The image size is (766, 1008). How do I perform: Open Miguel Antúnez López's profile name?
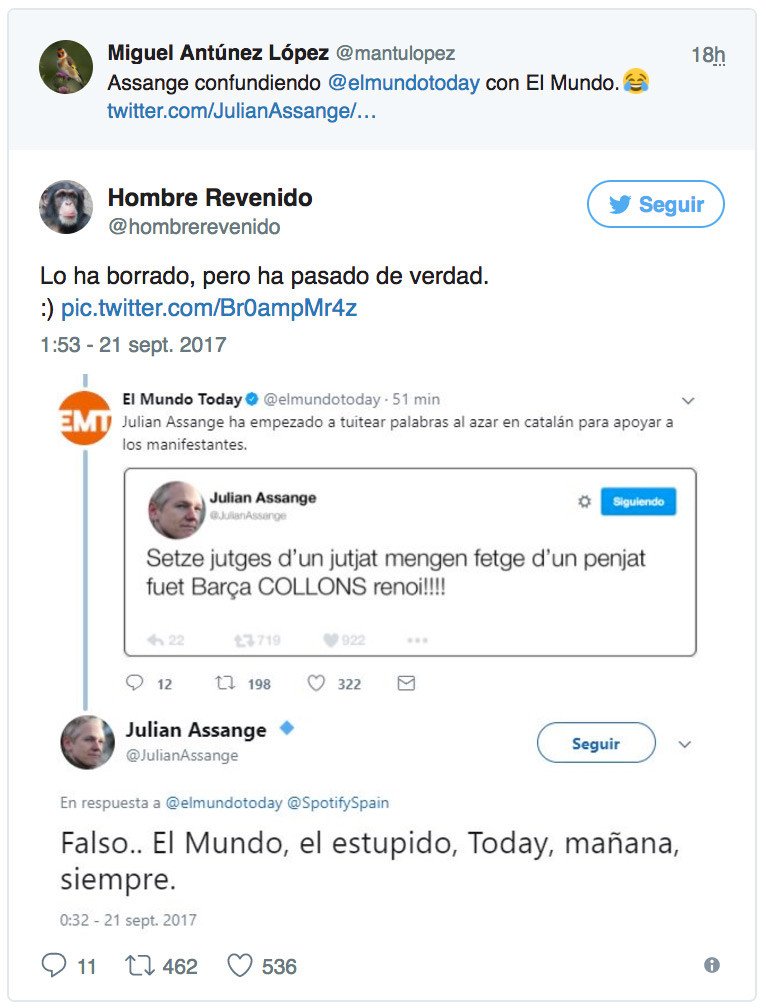point(217,53)
